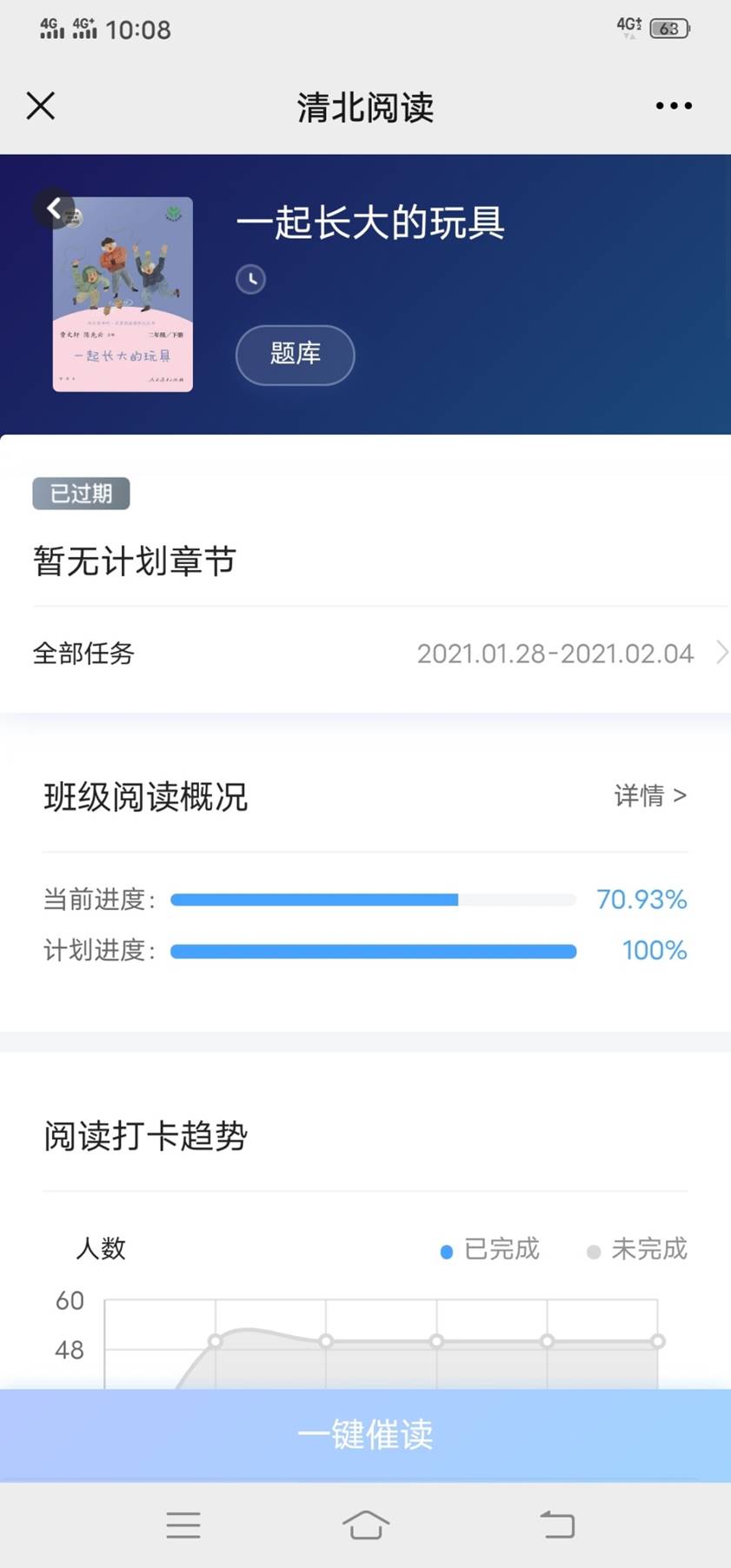Close the 清北阅读 mini program page
This screenshot has width=731, height=1568.
coord(41,106)
